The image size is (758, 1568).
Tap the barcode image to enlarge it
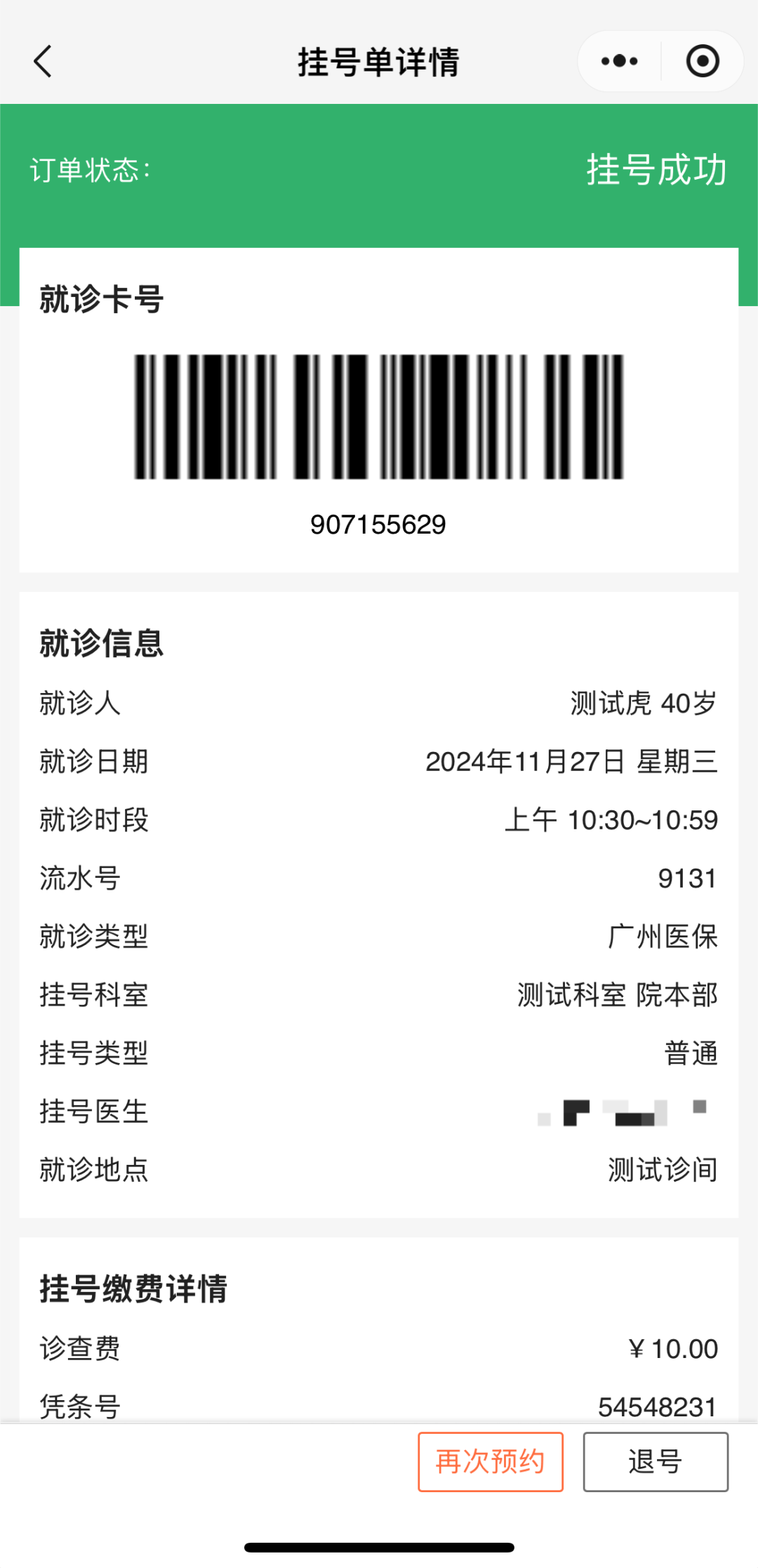coord(379,414)
